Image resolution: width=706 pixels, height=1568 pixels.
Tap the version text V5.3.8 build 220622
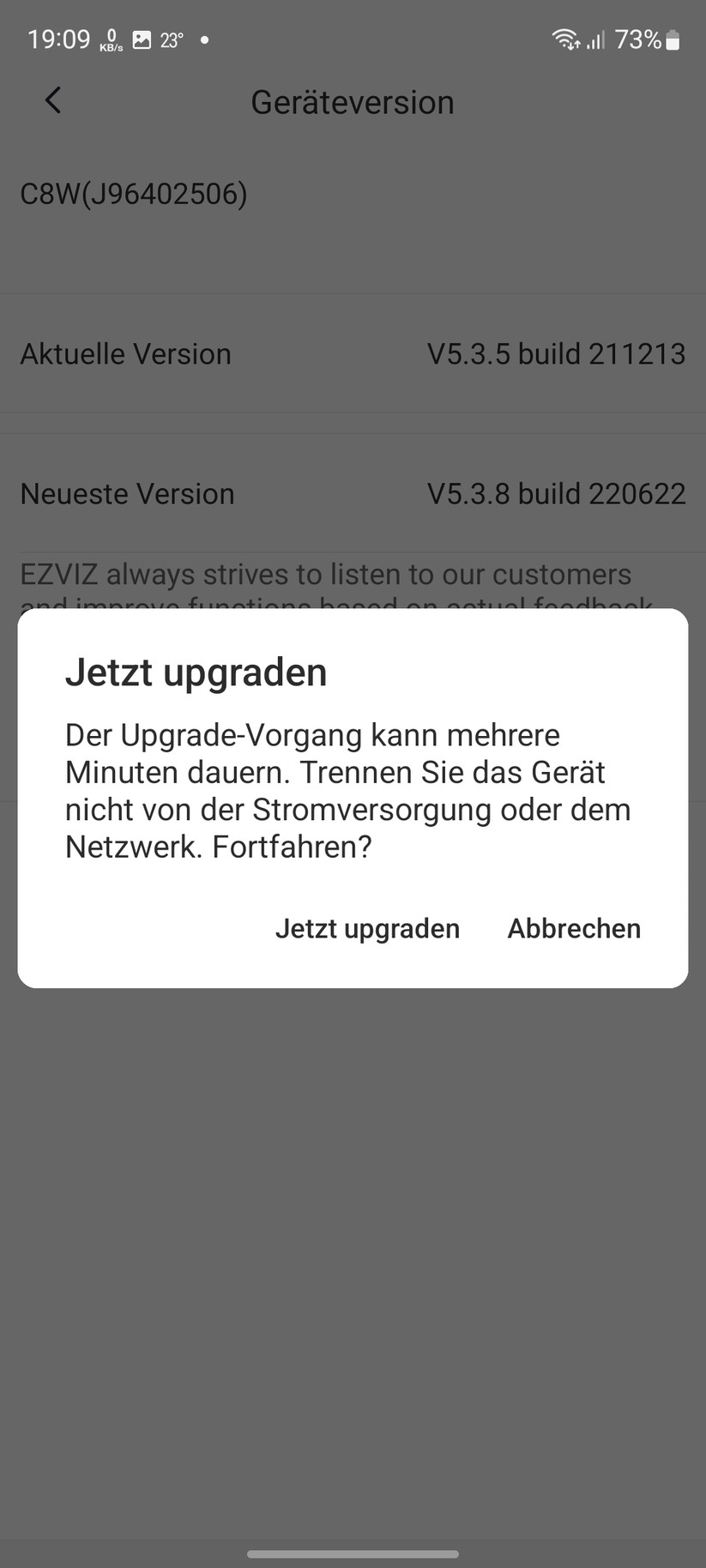click(556, 494)
